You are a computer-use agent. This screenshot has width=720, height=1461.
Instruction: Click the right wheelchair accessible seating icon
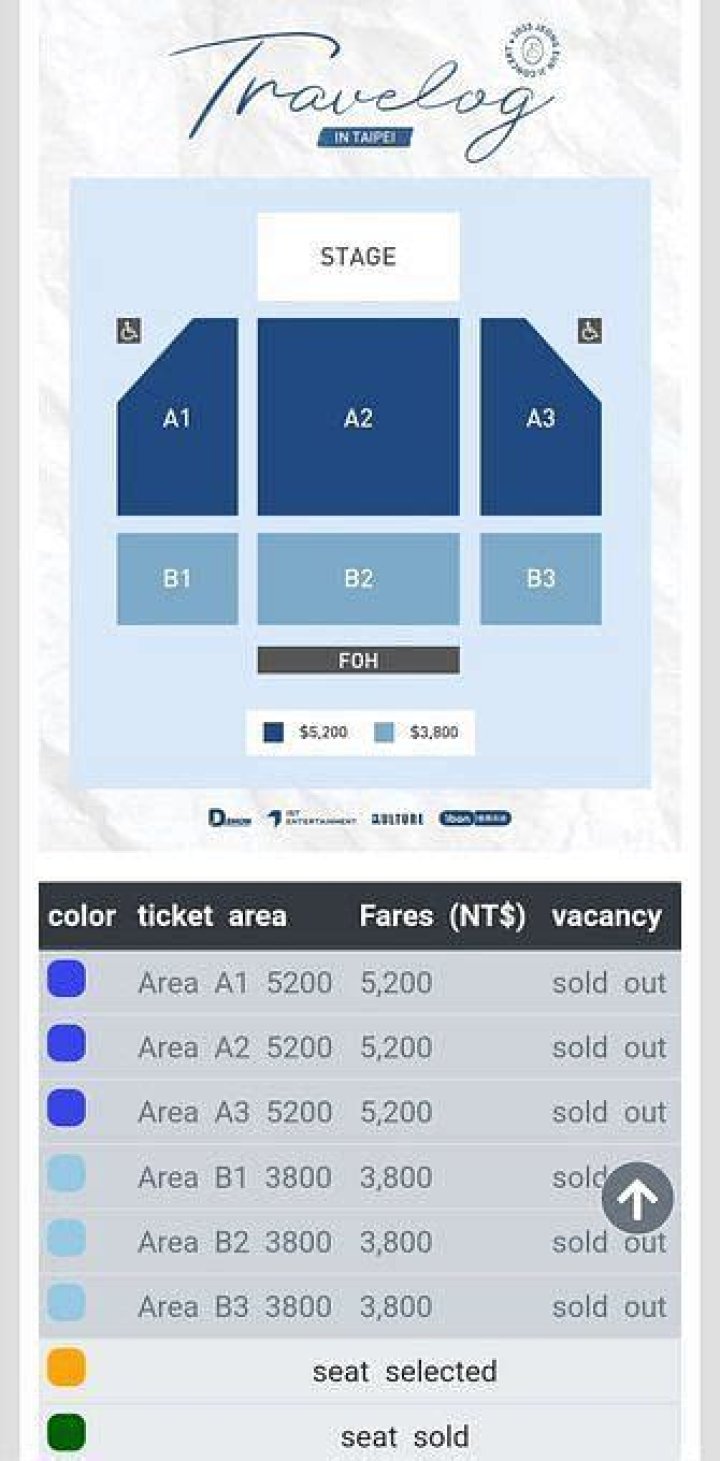[588, 332]
